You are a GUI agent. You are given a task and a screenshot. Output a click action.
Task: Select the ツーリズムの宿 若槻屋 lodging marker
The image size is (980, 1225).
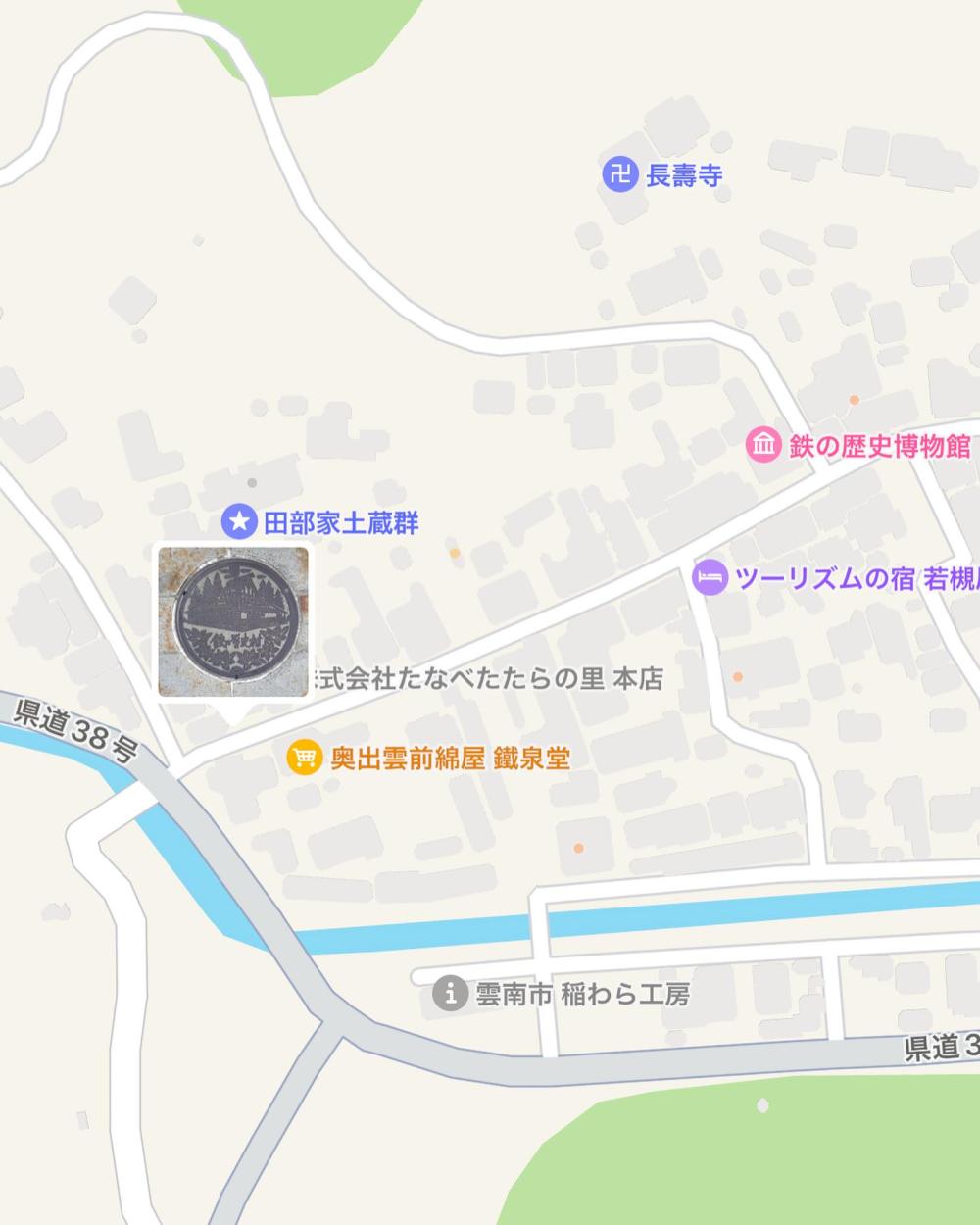pyautogui.click(x=710, y=577)
